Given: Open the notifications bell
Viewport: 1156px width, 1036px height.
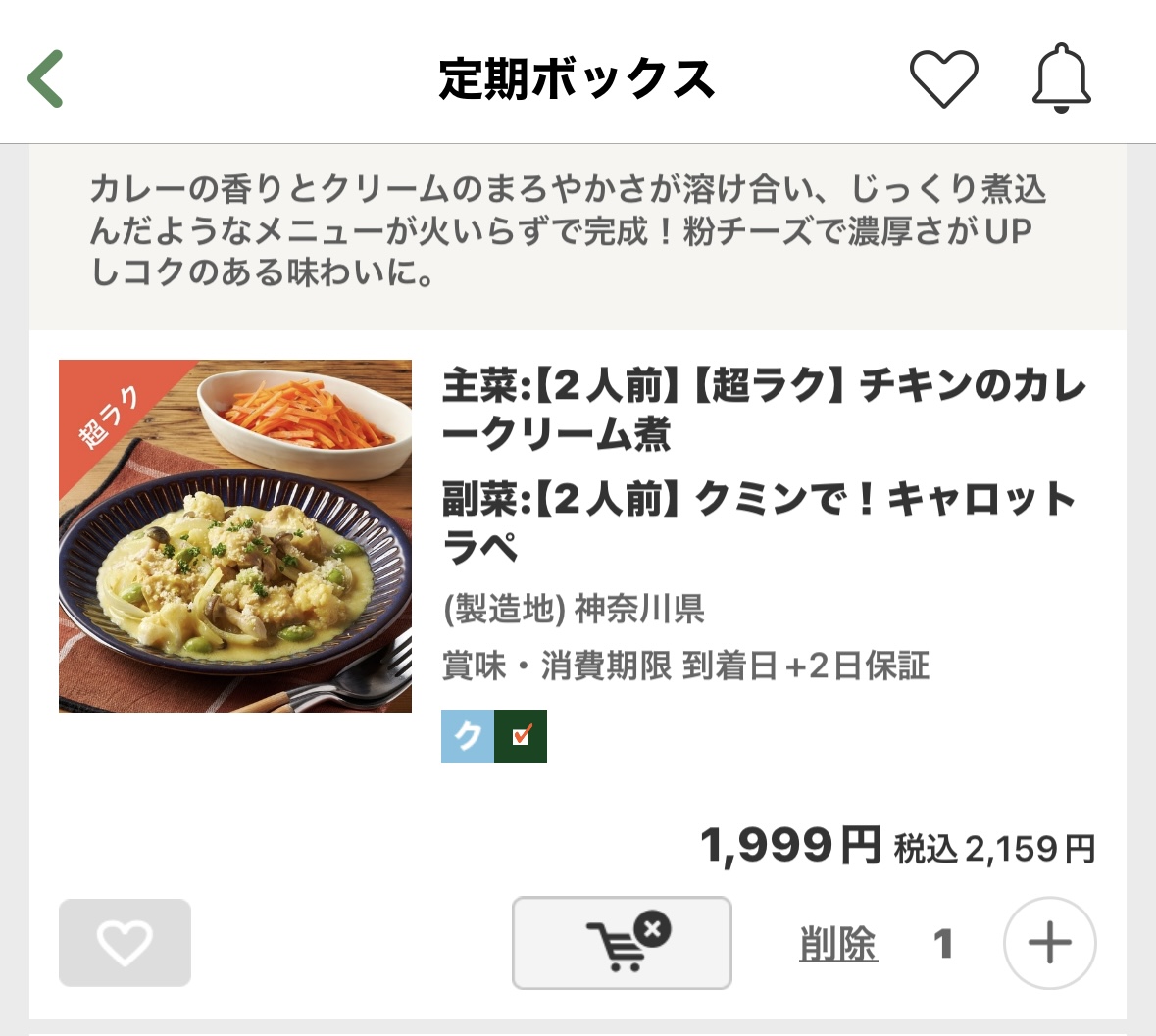Looking at the screenshot, I should (x=1061, y=78).
